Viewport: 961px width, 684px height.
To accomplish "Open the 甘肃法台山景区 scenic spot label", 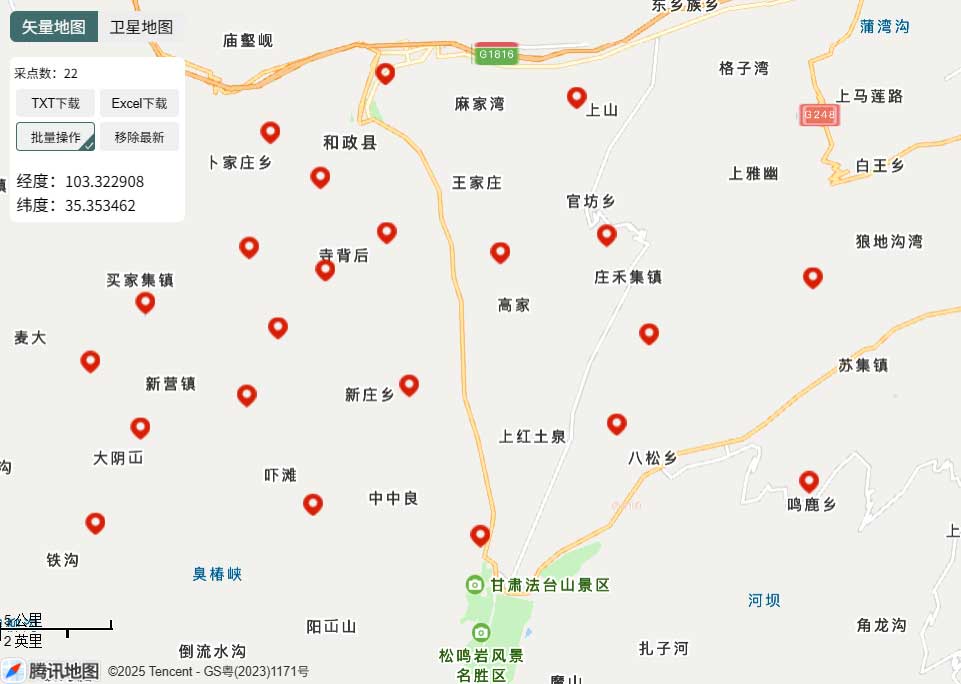I will point(548,585).
